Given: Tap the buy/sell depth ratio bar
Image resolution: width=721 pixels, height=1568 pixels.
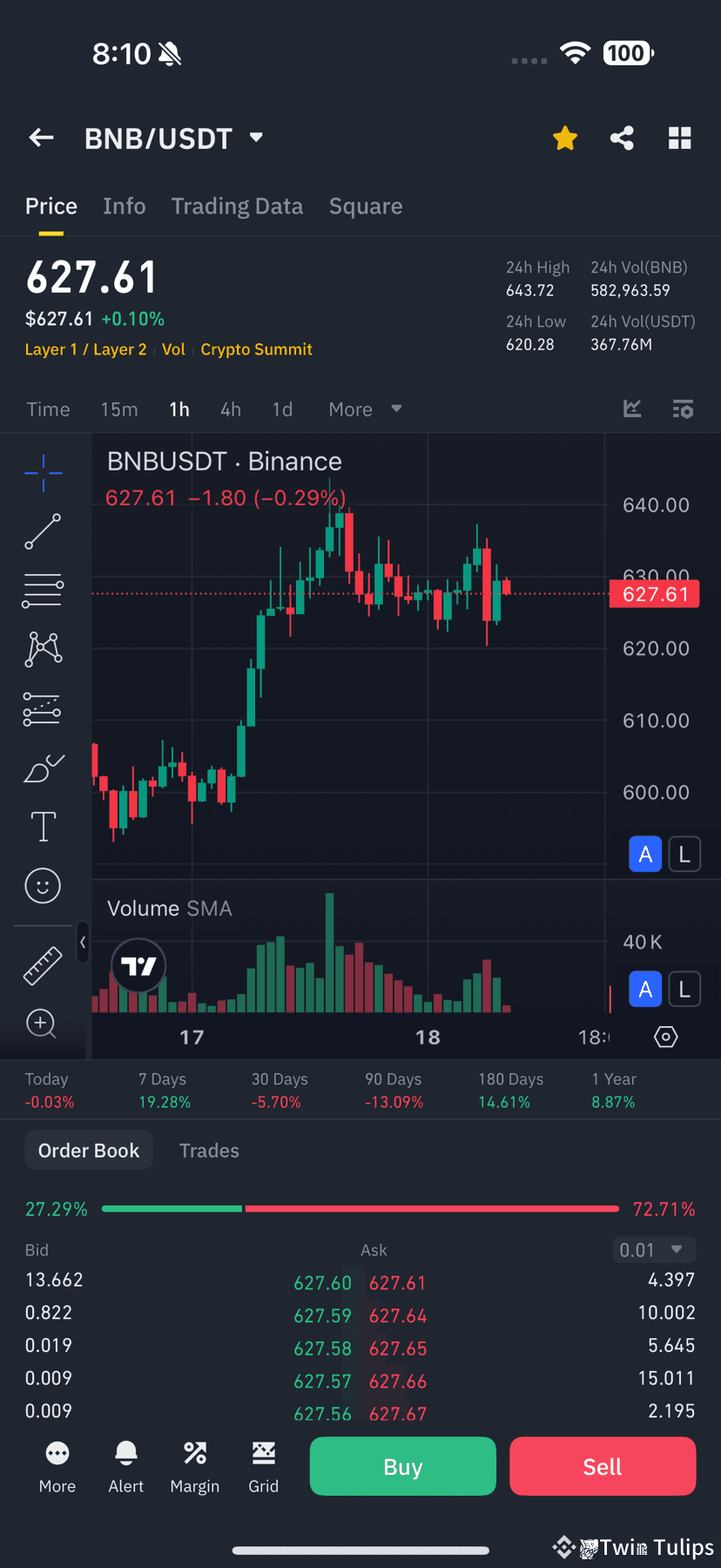Looking at the screenshot, I should [360, 1208].
